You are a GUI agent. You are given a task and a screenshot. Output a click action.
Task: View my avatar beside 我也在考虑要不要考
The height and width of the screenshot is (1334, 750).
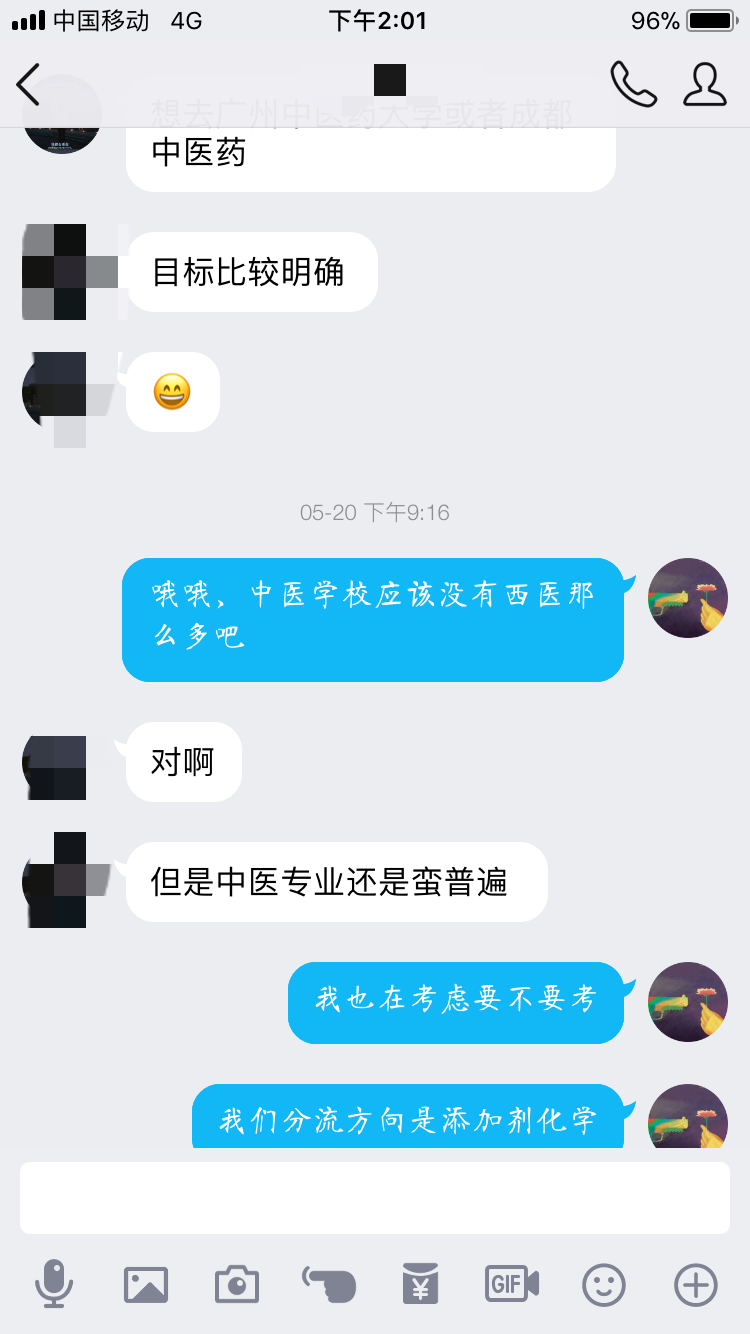[x=687, y=1002]
